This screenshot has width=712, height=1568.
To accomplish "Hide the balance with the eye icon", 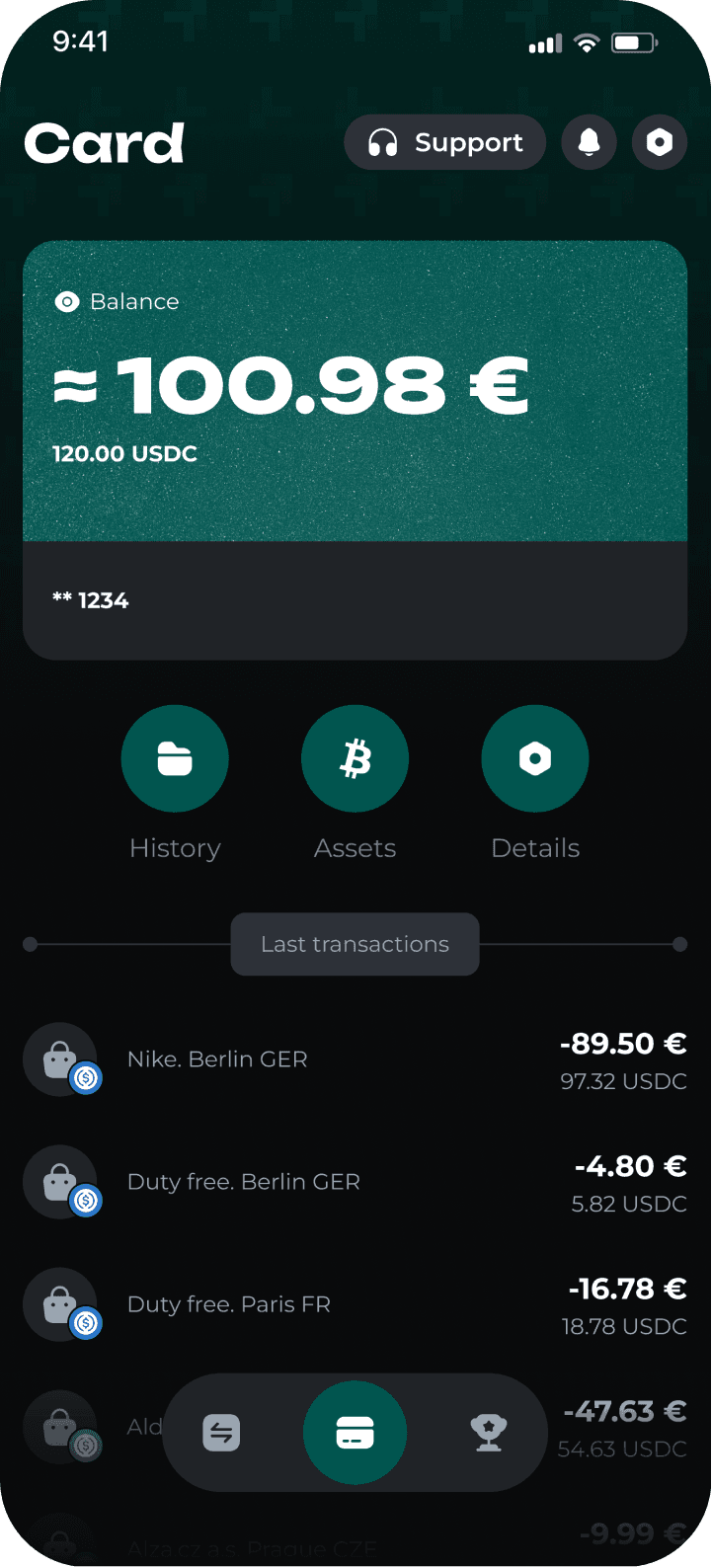I will click(67, 302).
